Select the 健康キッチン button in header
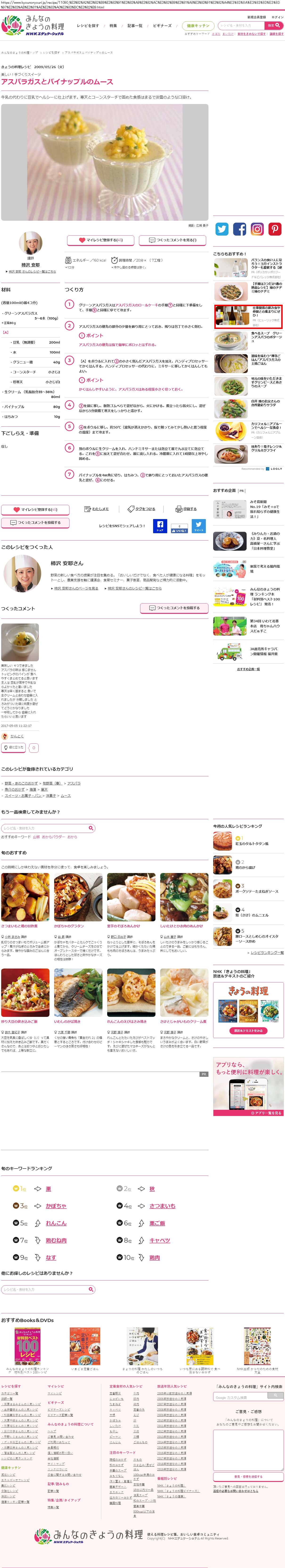285x1568 pixels. (198, 26)
